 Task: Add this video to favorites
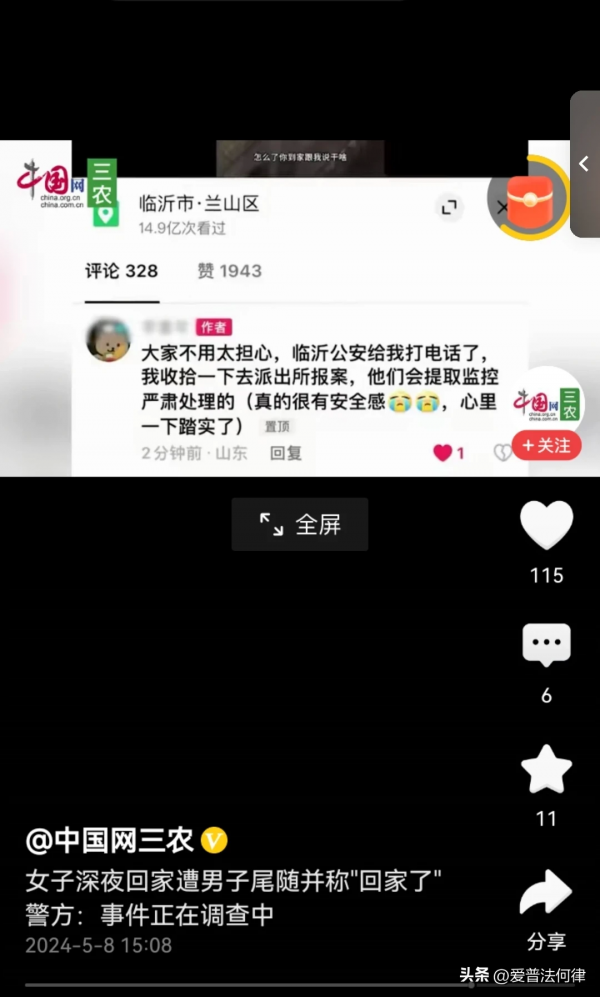click(546, 771)
